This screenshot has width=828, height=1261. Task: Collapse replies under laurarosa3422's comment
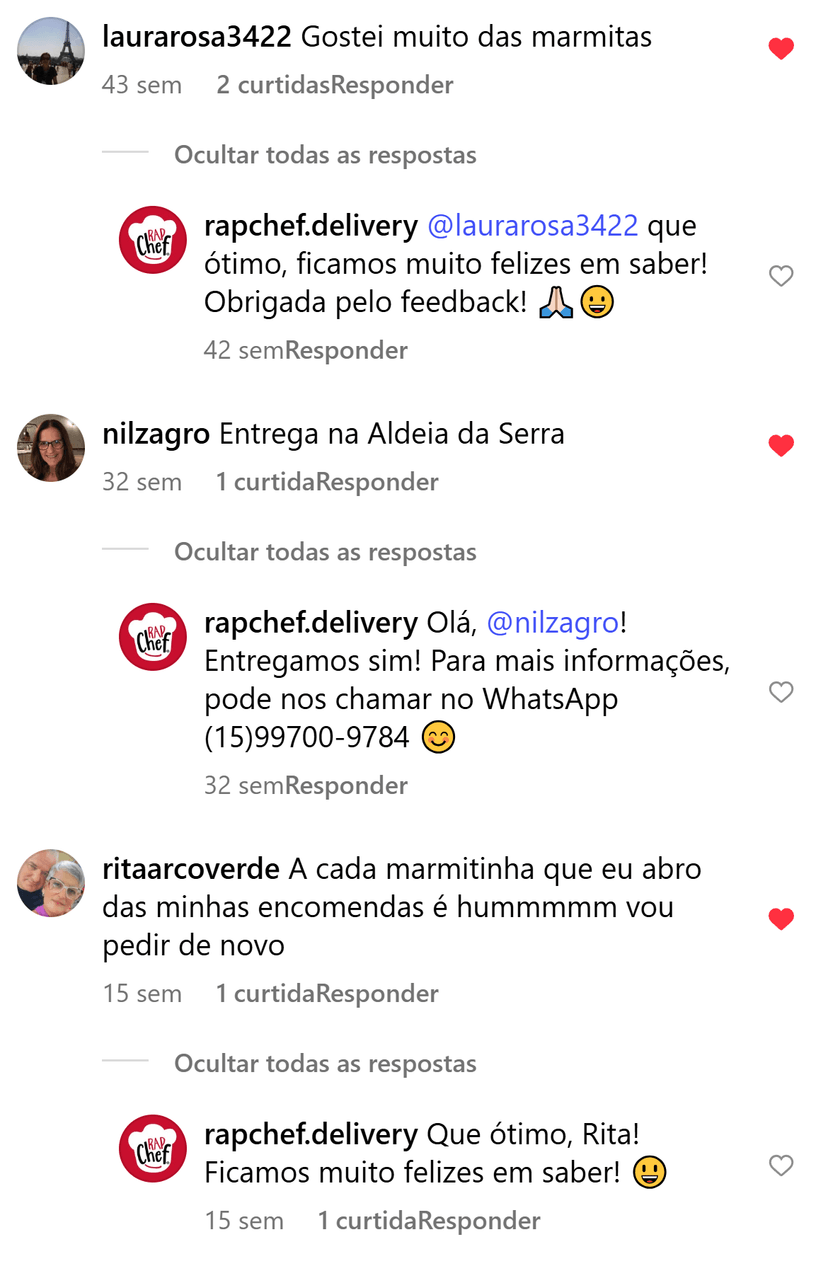[x=325, y=155]
